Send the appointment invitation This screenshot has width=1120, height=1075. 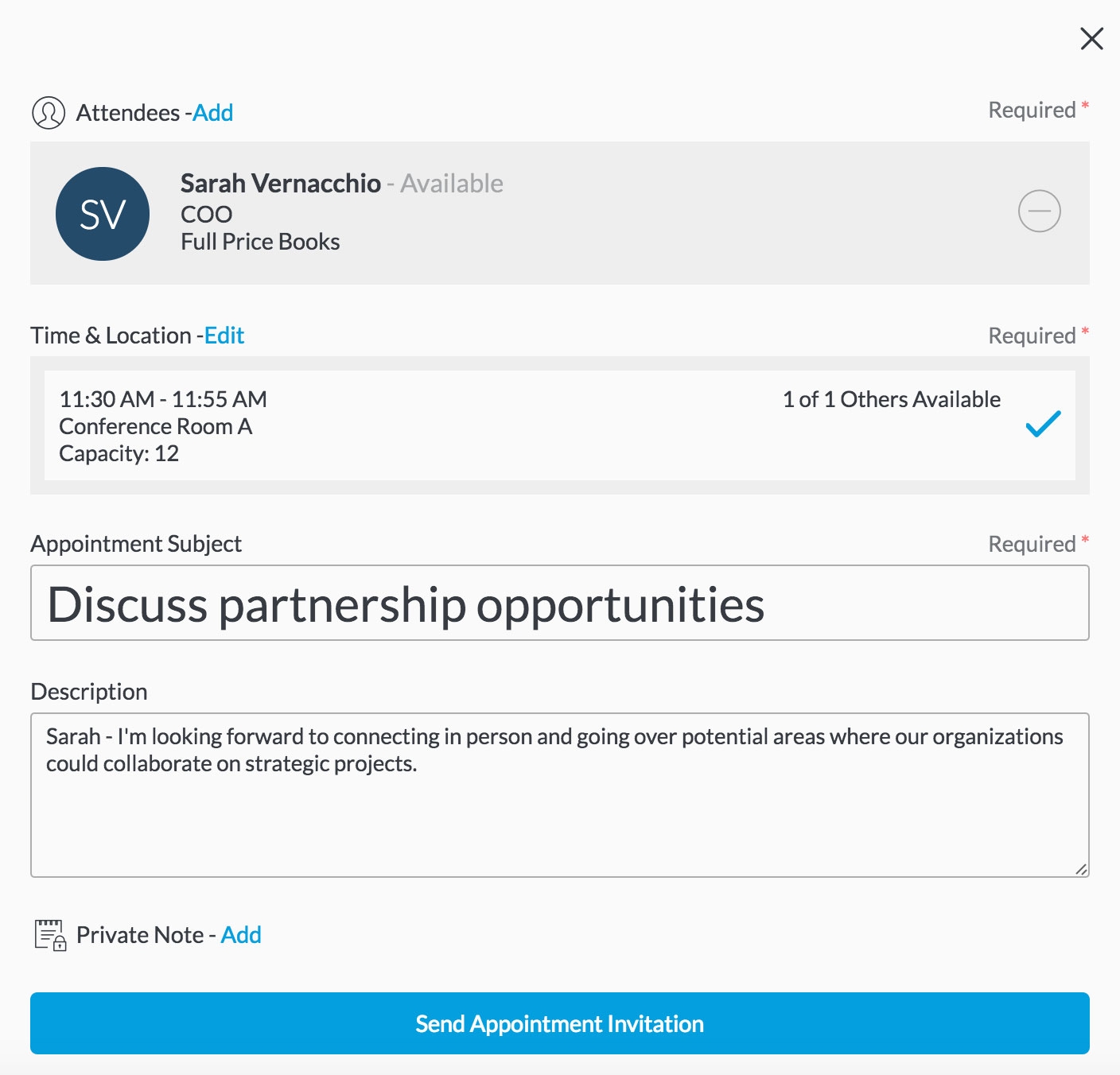559,1023
